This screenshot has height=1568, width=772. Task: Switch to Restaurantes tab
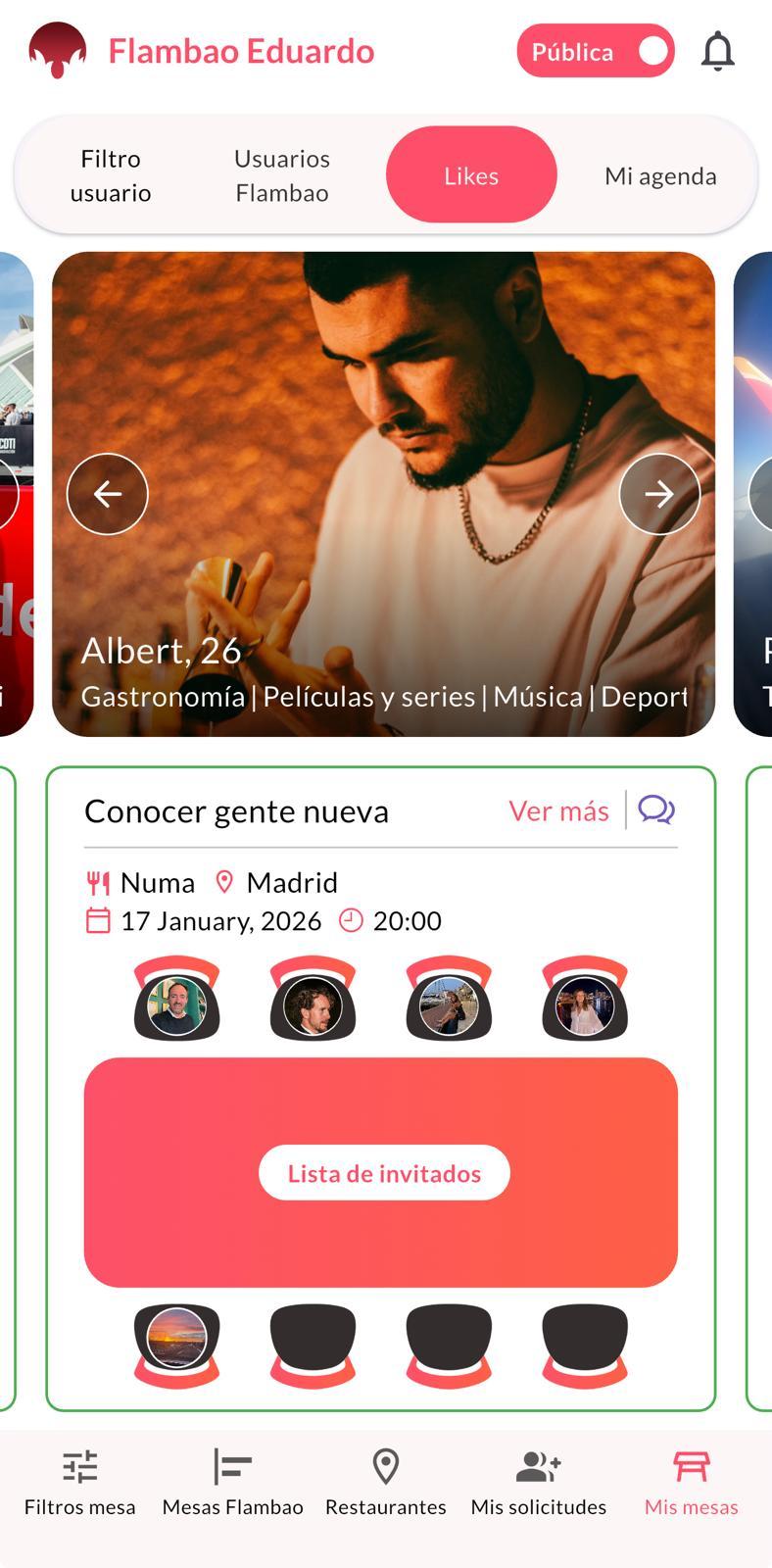pos(386,1484)
